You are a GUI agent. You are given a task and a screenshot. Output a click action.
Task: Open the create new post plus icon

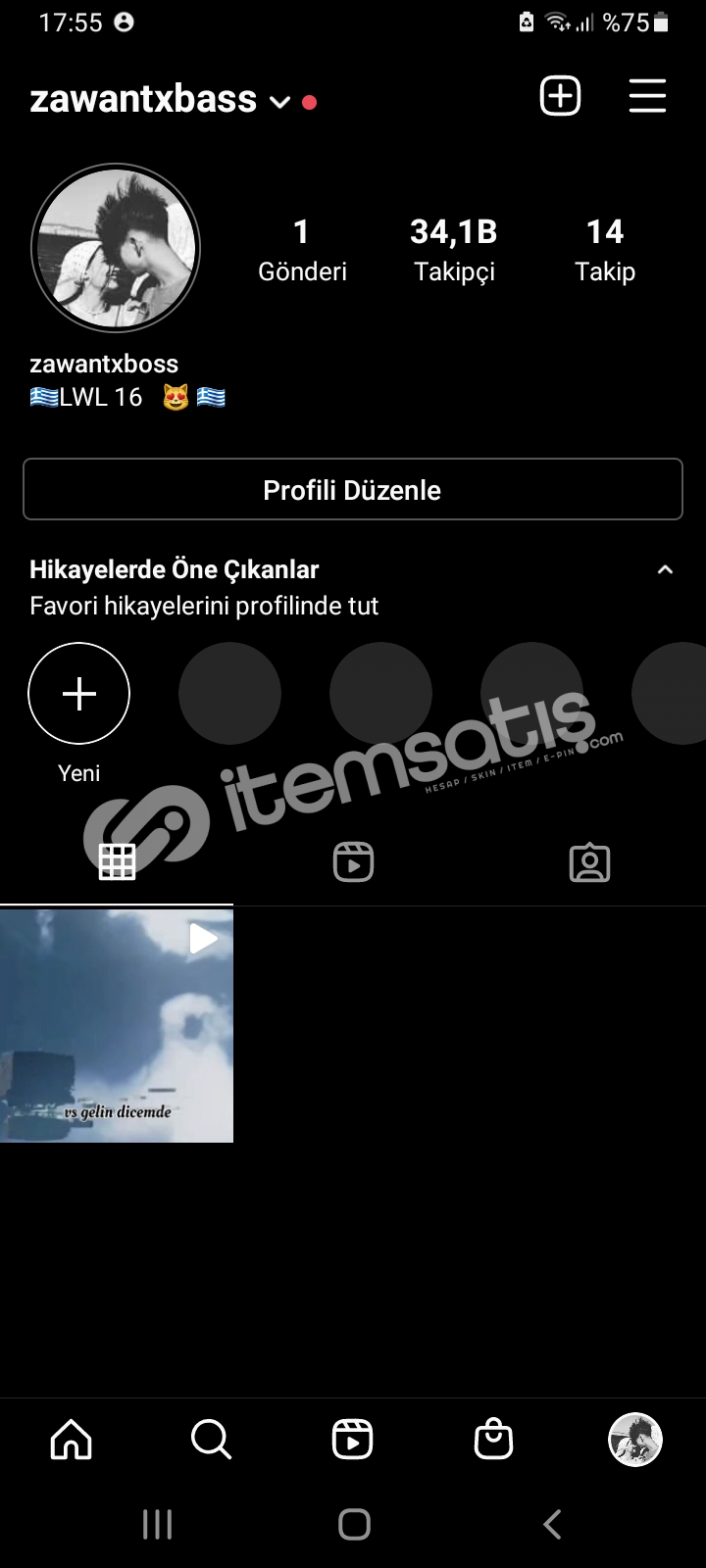pos(560,96)
